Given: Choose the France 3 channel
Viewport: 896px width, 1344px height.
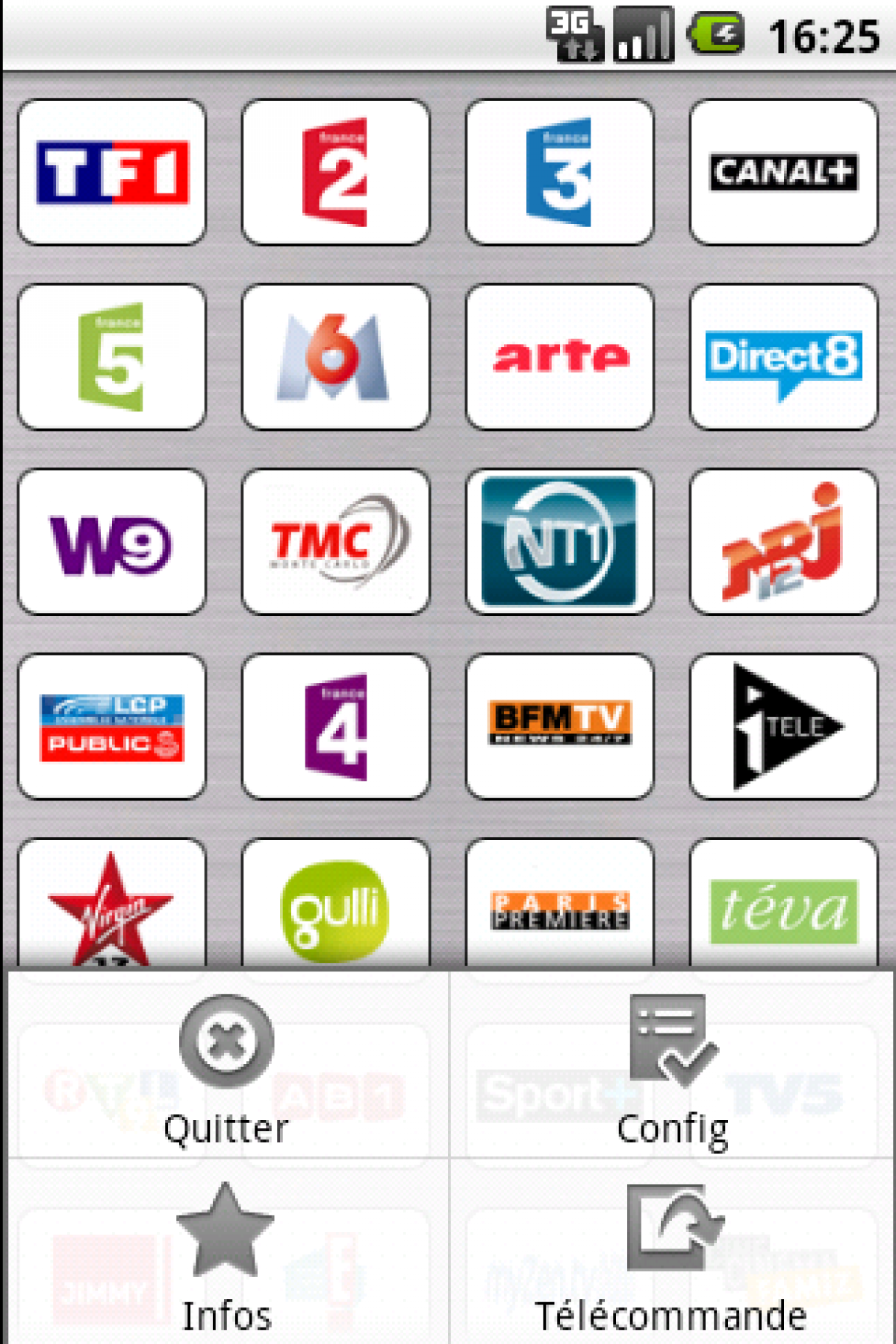Looking at the screenshot, I should pyautogui.click(x=560, y=172).
